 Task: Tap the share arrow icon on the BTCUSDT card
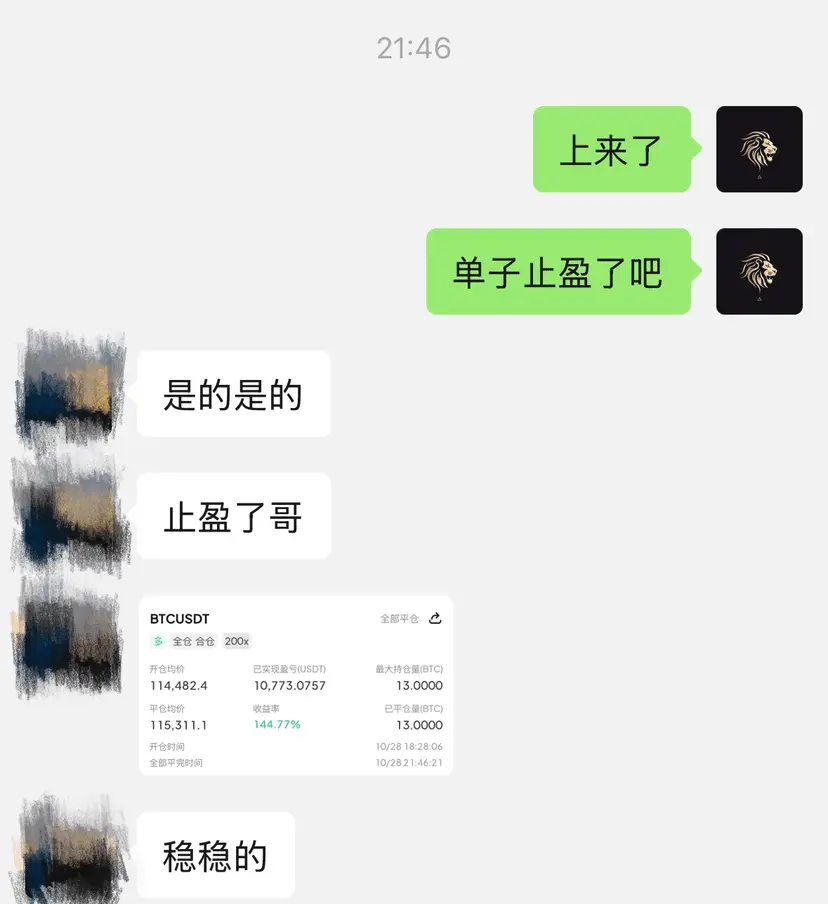pos(435,619)
